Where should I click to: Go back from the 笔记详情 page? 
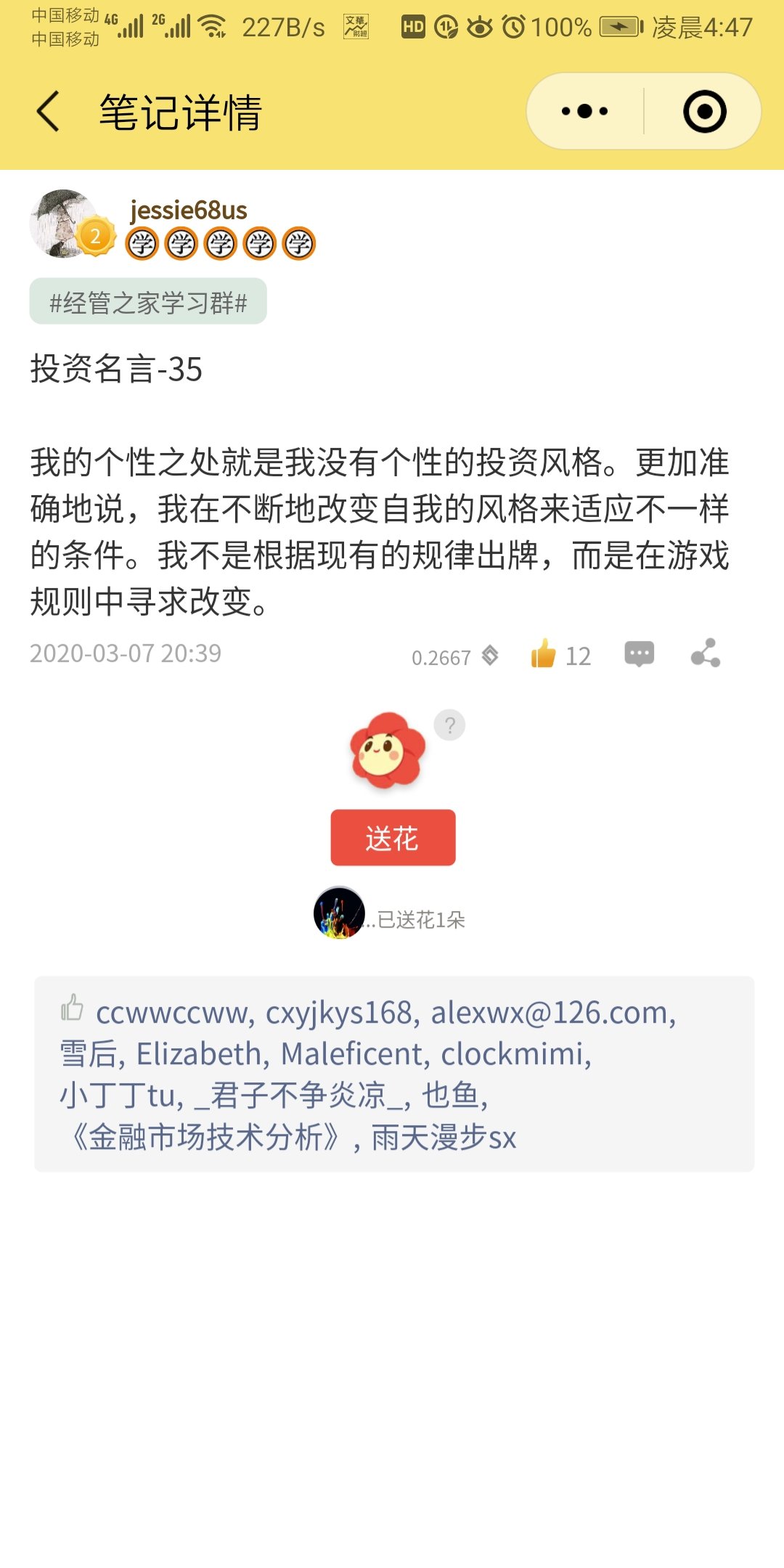click(x=48, y=112)
